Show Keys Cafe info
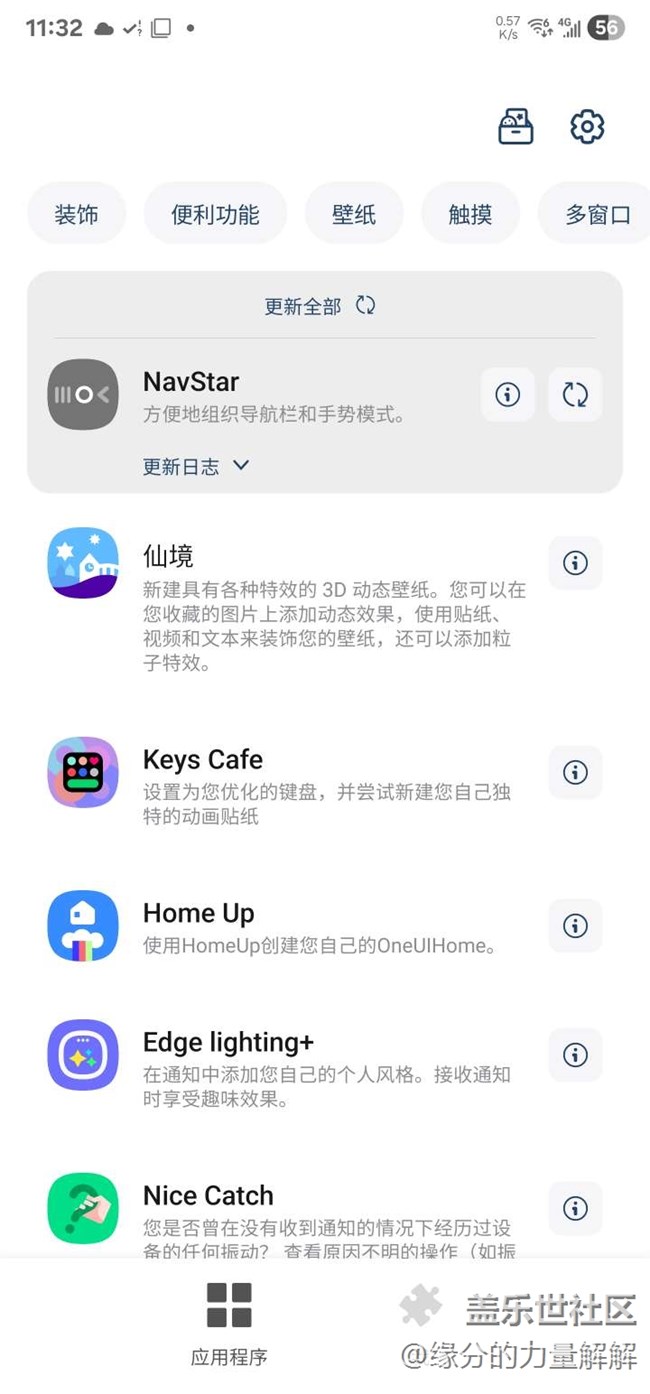 coord(575,772)
